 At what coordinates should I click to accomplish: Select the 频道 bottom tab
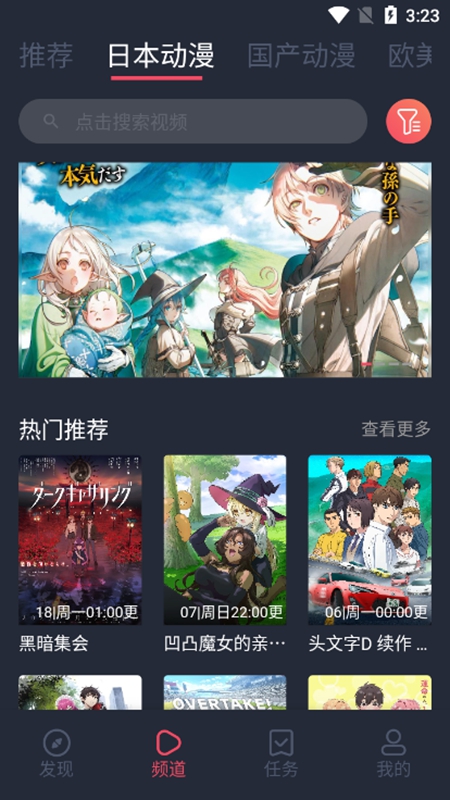(x=168, y=754)
